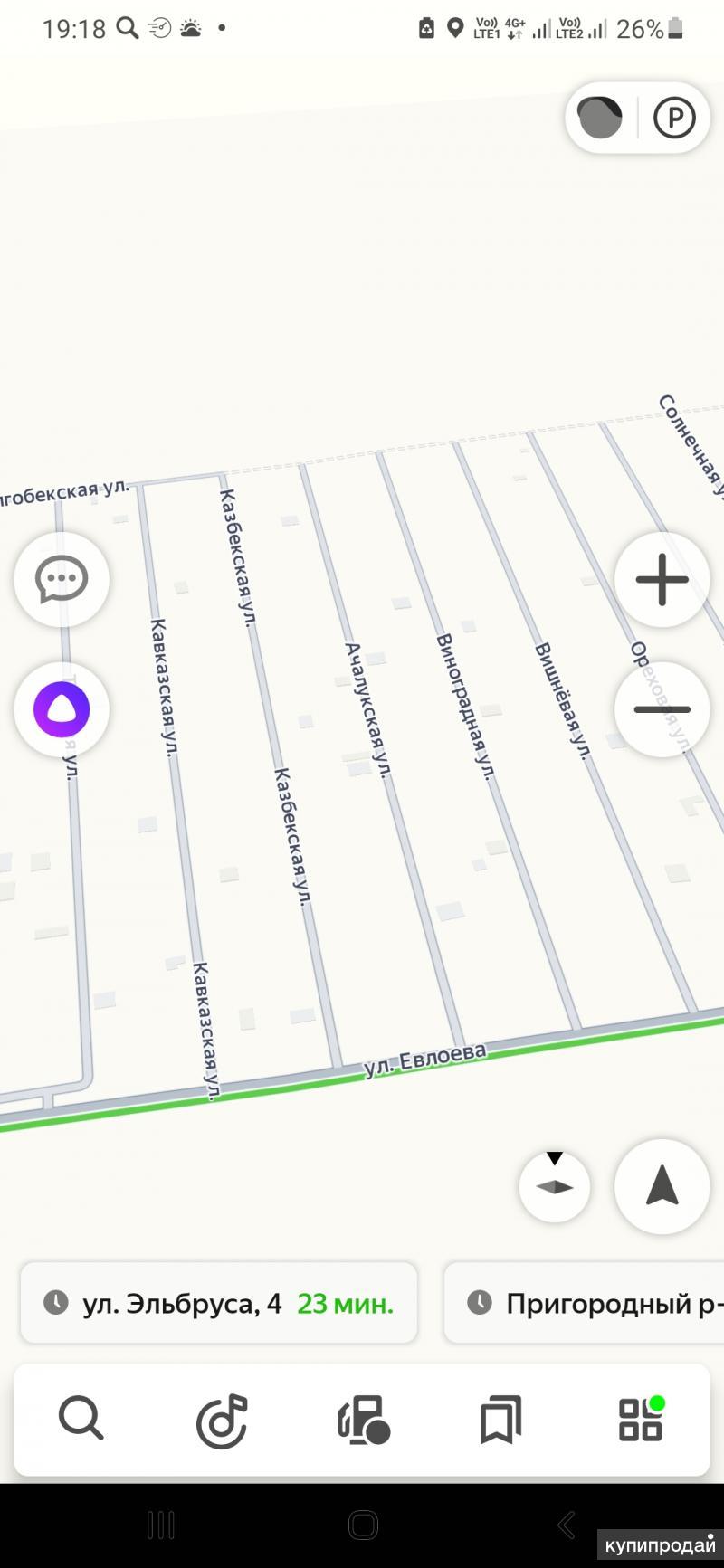The width and height of the screenshot is (724, 1568).
Task: Open the gas stations tab
Action: [x=363, y=1421]
